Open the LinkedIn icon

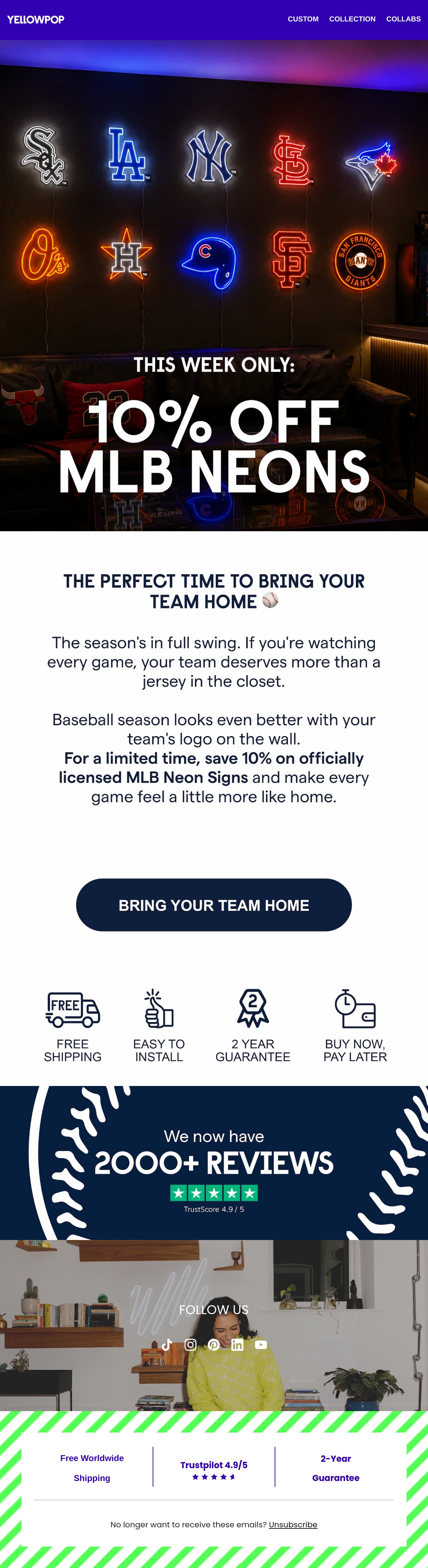238,1344
